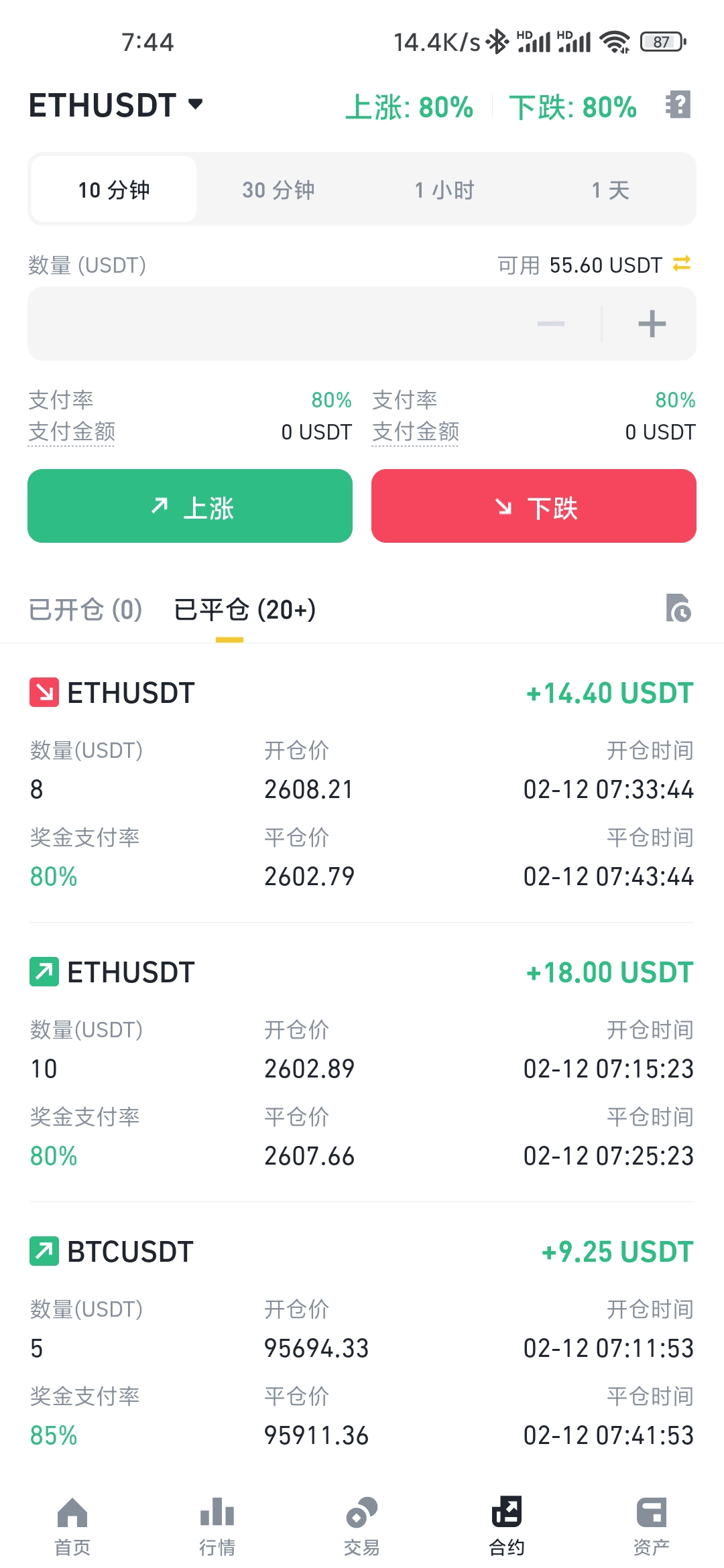Select the 已平仓 (20+) tab
This screenshot has width=724, height=1568.
point(245,610)
